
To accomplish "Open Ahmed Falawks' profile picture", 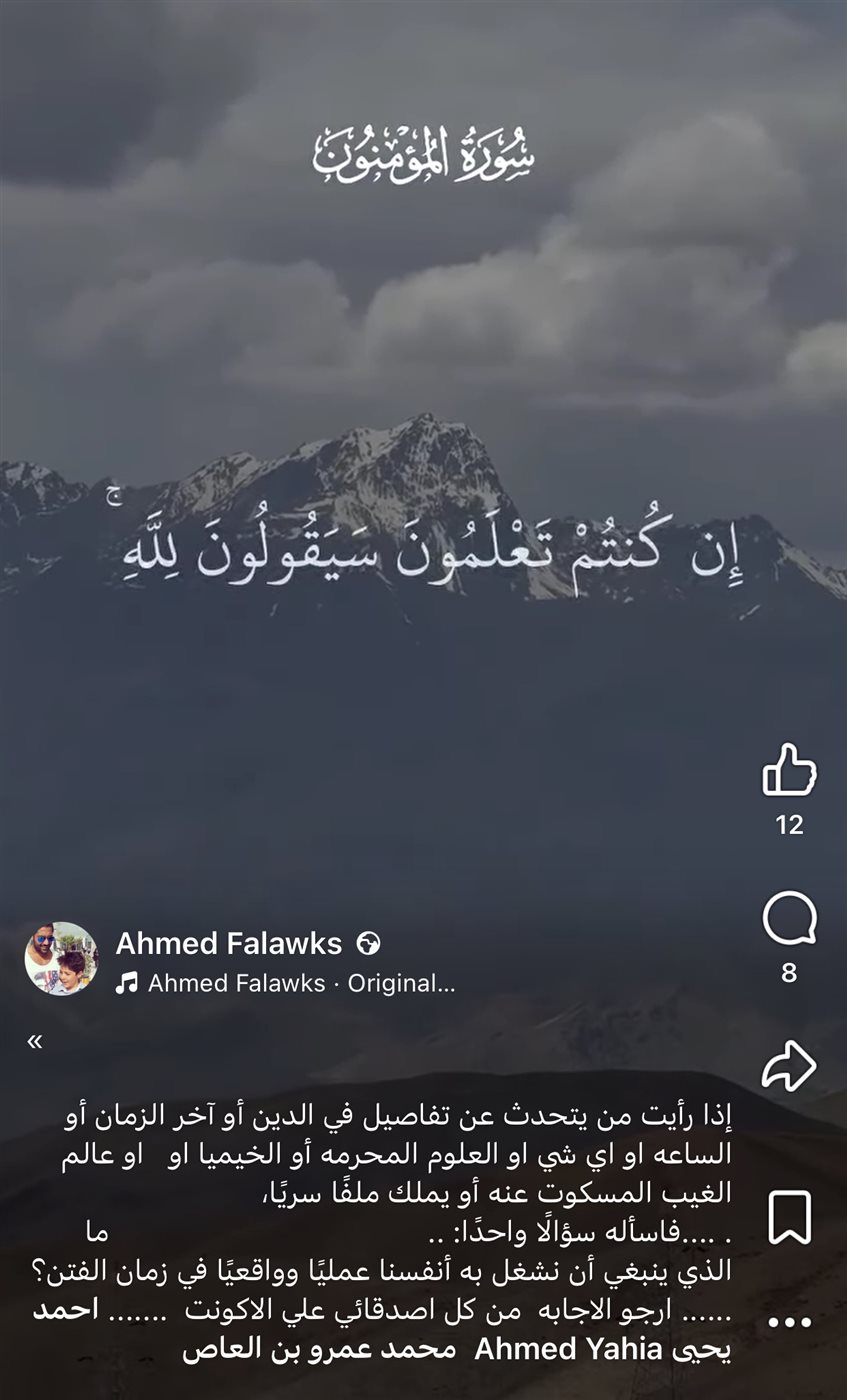I will (61, 959).
